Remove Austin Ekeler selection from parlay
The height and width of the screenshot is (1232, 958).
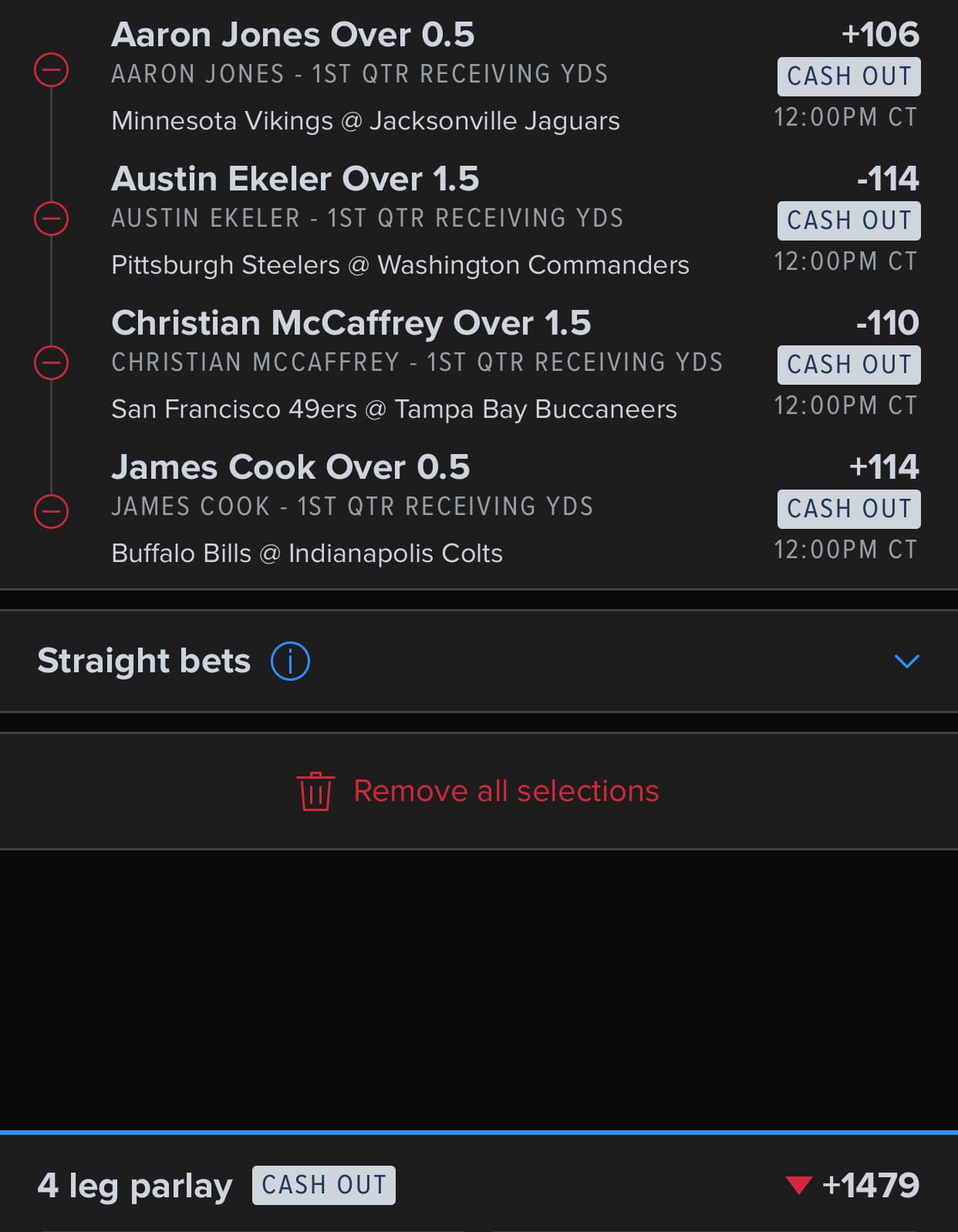coord(52,218)
